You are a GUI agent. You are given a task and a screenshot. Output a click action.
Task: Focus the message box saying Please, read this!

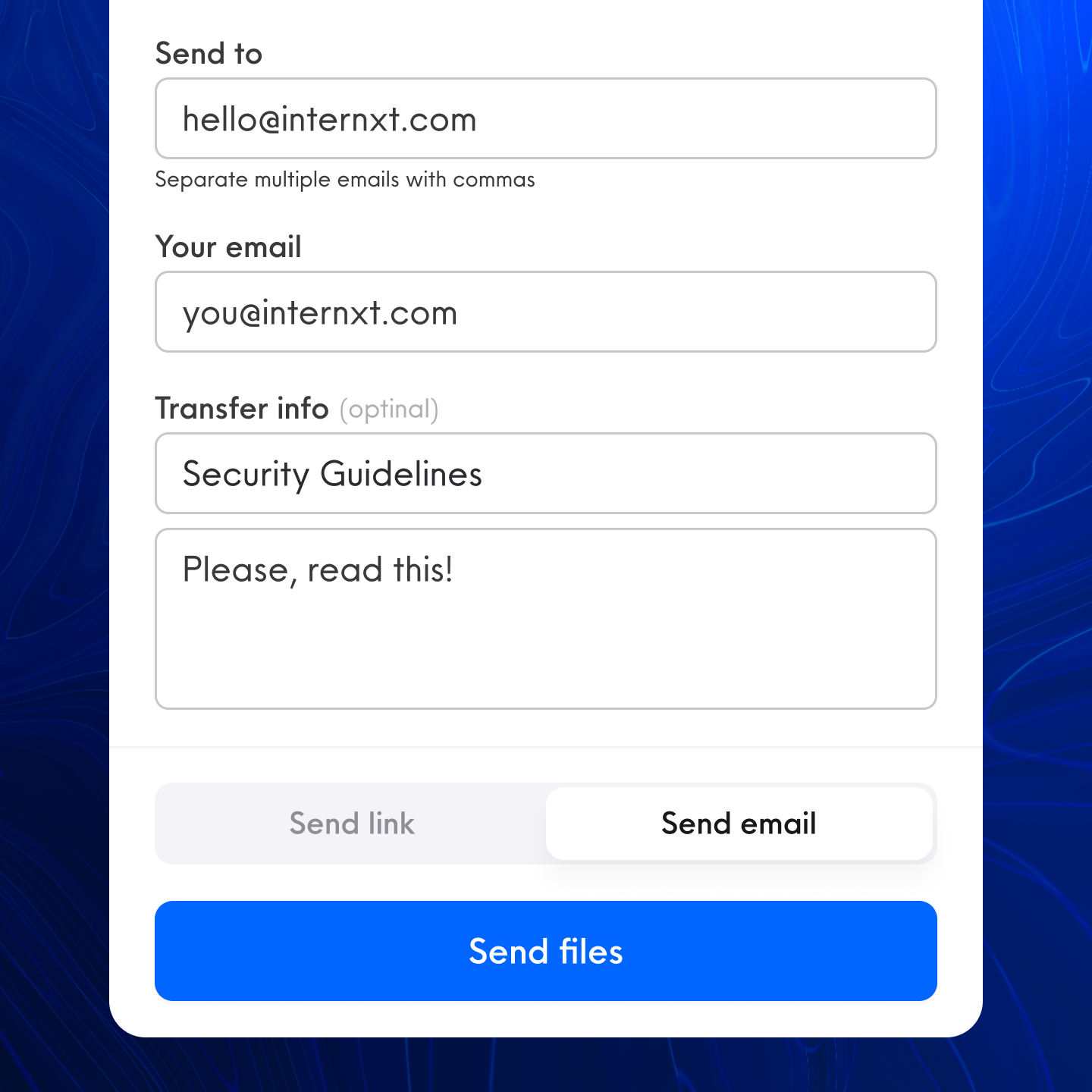coord(545,619)
